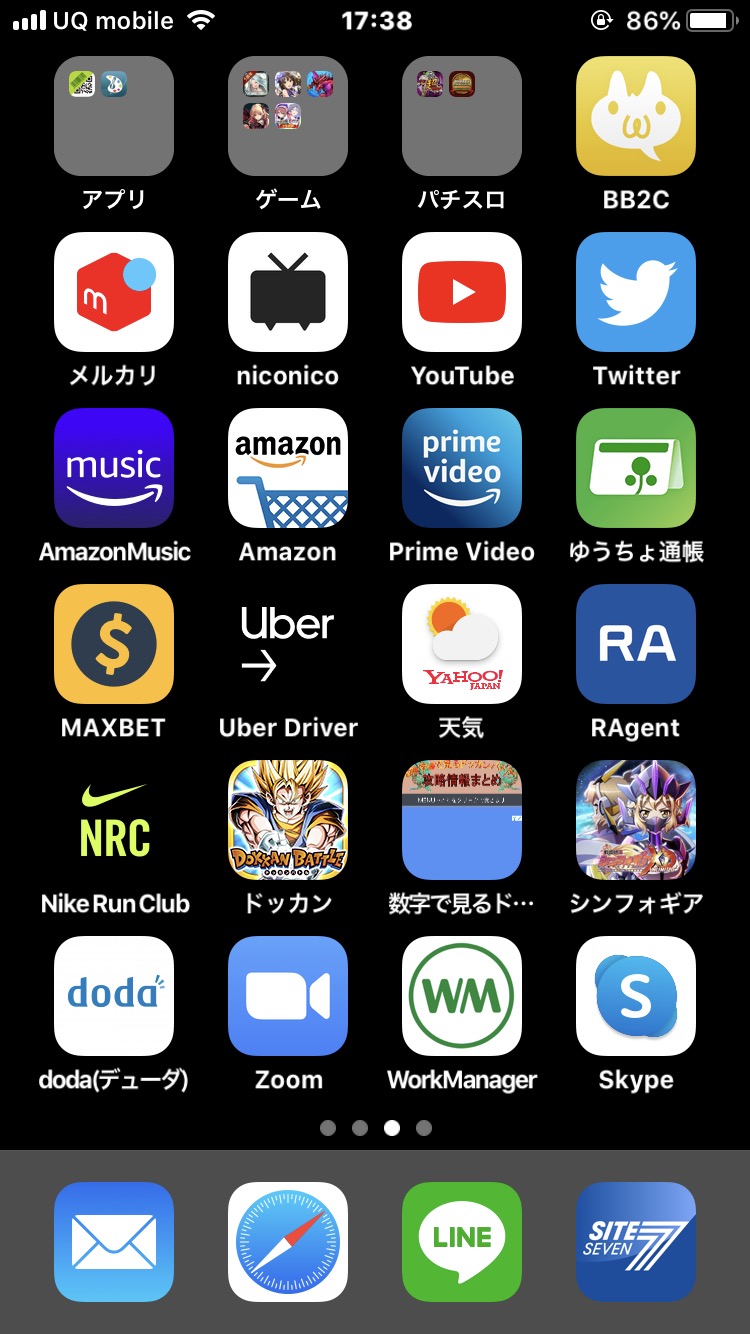Launch Nike Run Club
Image resolution: width=750 pixels, height=1334 pixels.
114,820
